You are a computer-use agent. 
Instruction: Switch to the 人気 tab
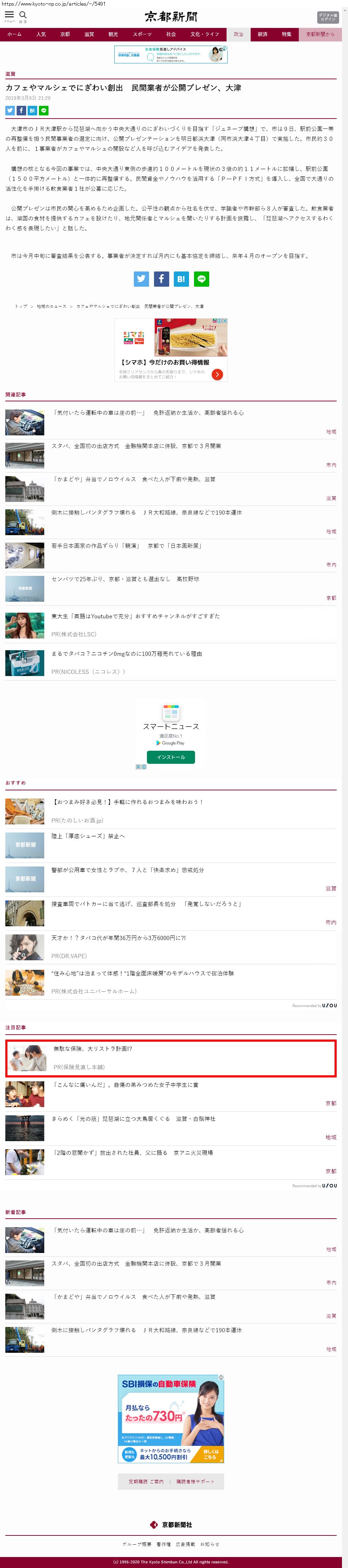(x=41, y=35)
